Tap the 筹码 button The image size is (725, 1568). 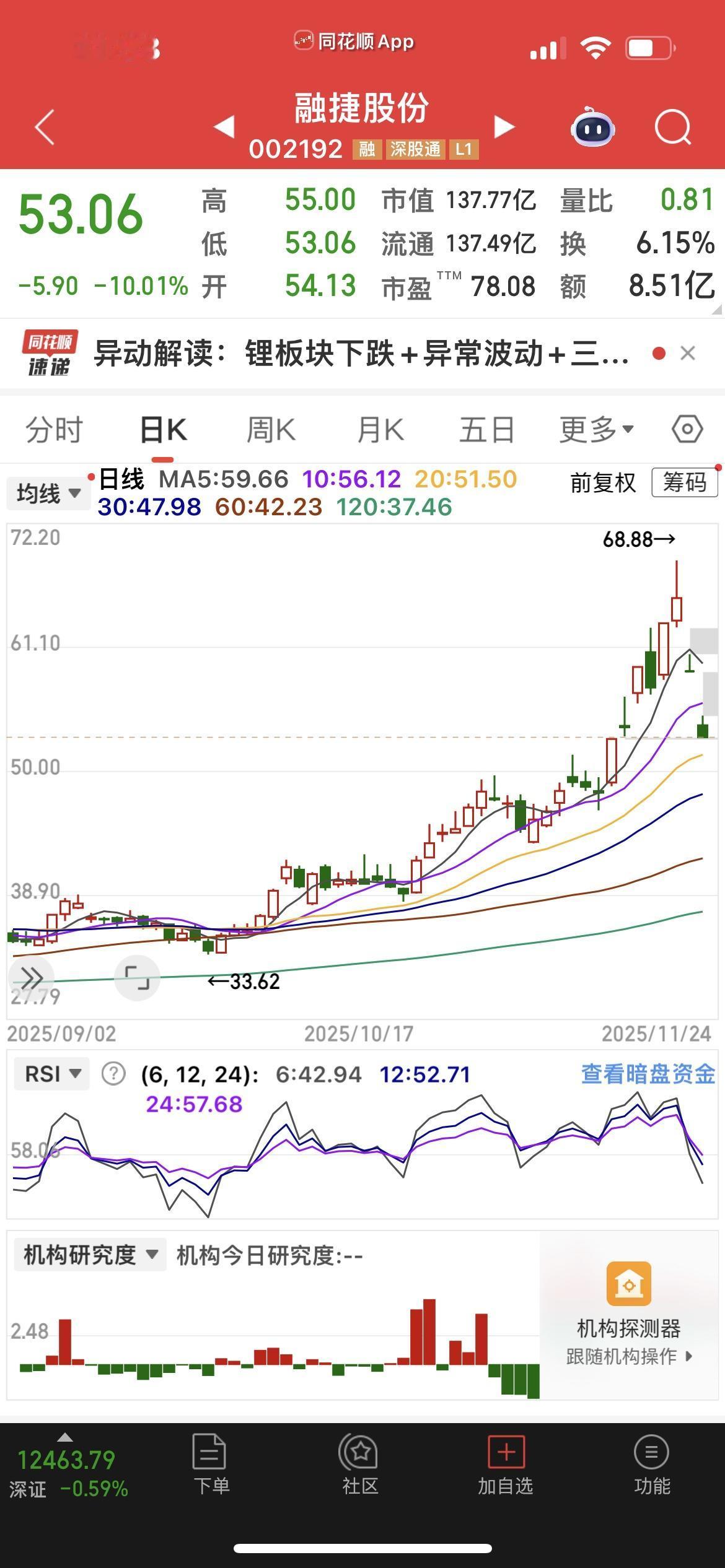click(684, 482)
